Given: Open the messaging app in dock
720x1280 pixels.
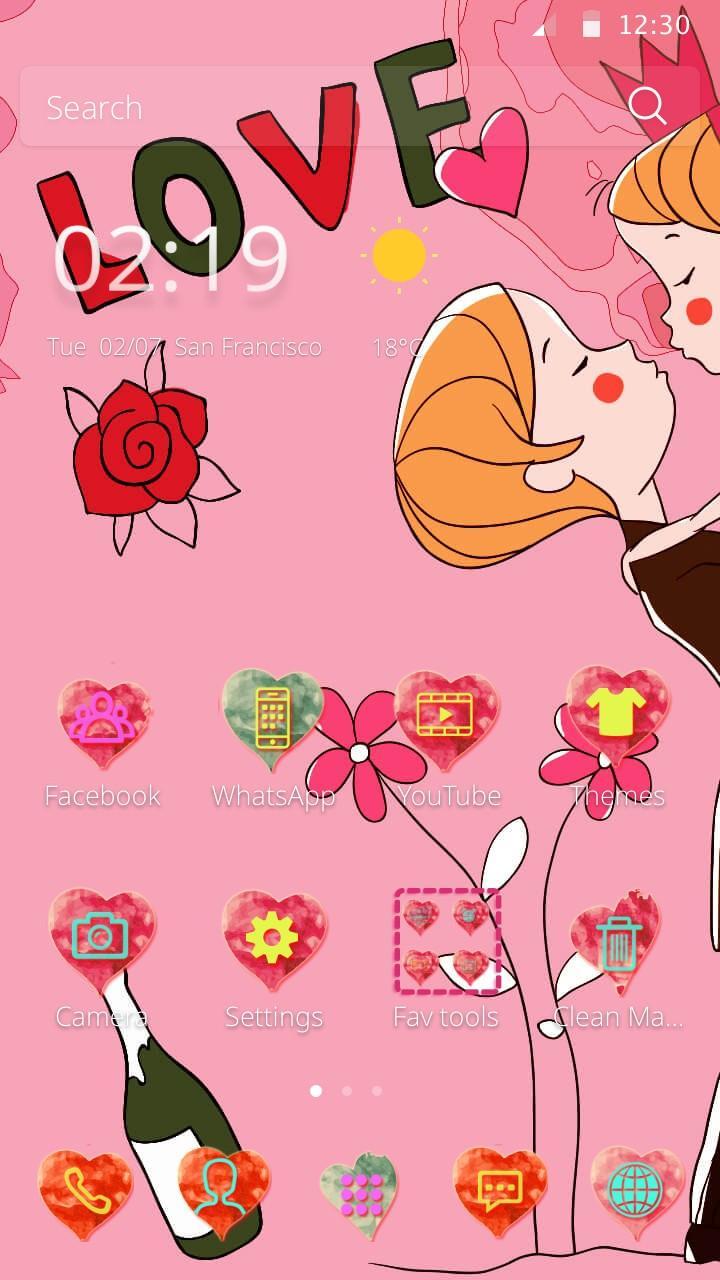Looking at the screenshot, I should 499,1192.
